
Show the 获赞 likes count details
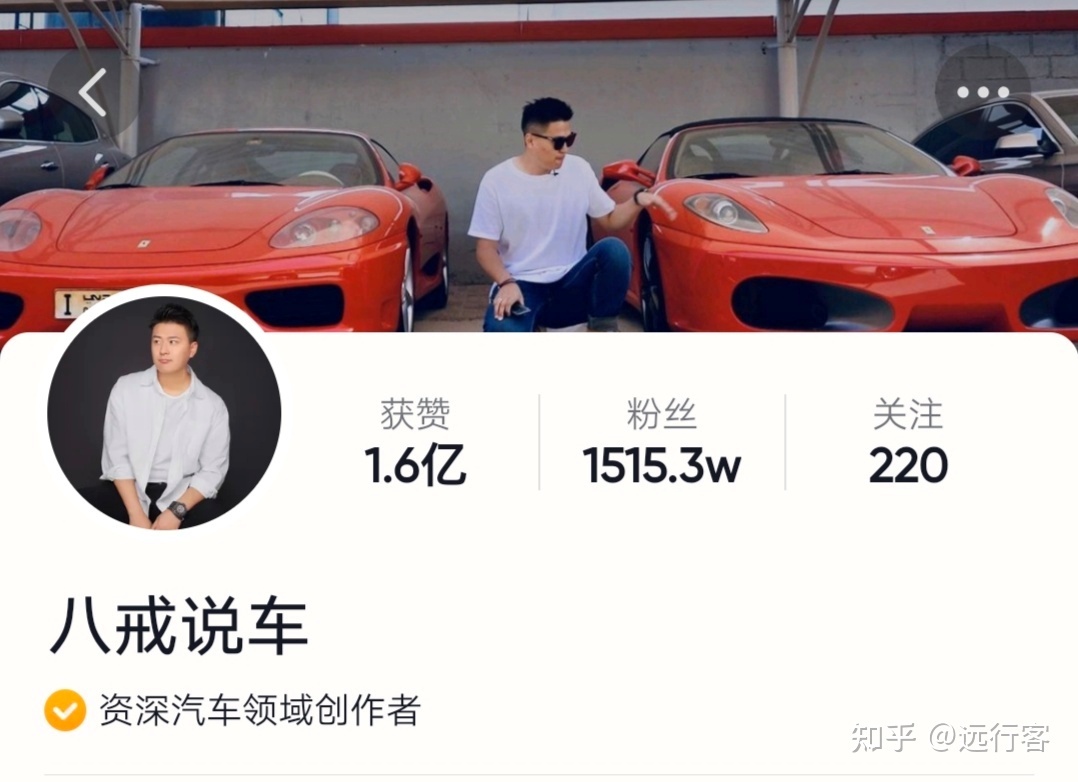point(415,443)
